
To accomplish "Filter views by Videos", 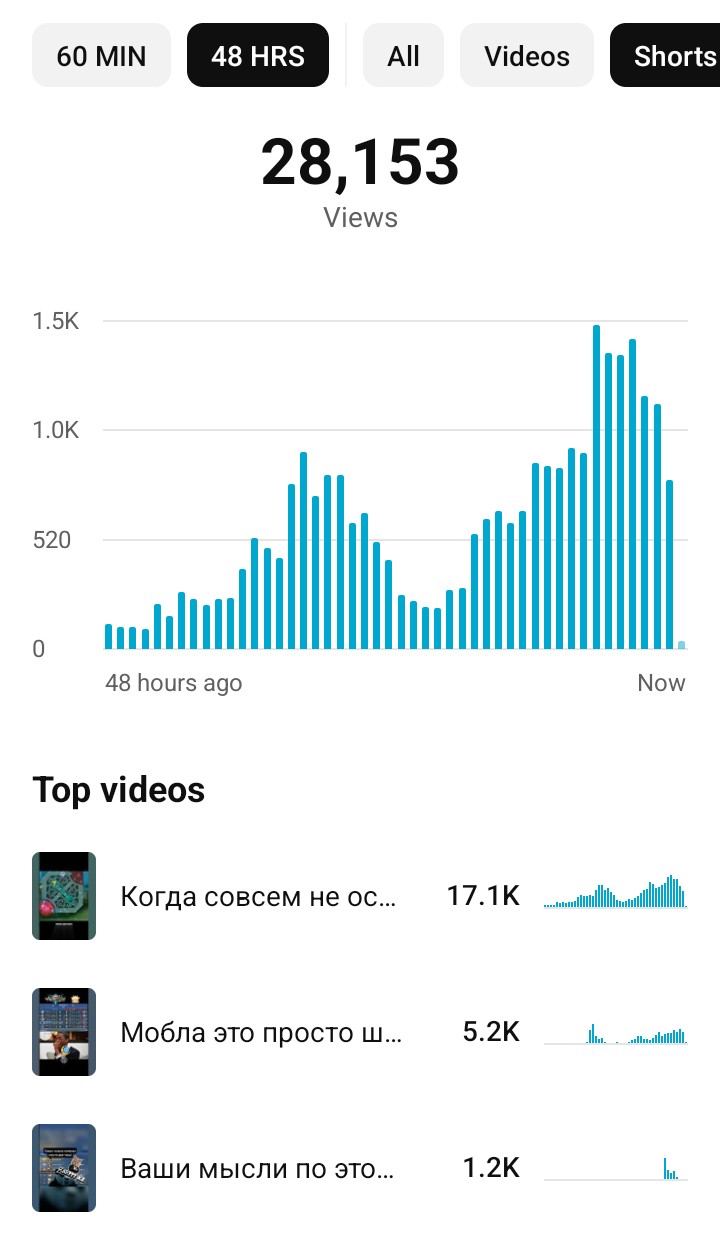I will 527,55.
